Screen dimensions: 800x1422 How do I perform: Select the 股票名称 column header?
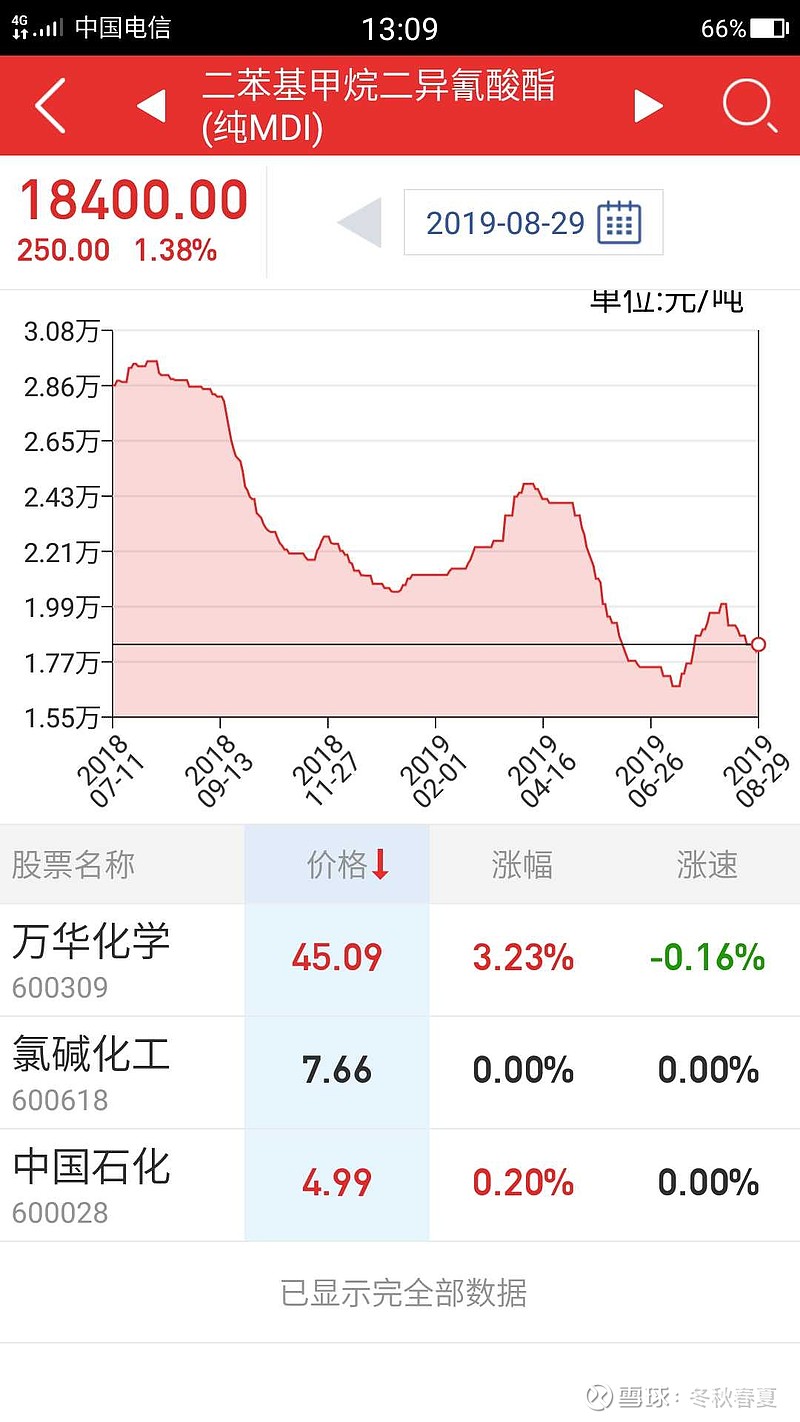click(x=73, y=865)
